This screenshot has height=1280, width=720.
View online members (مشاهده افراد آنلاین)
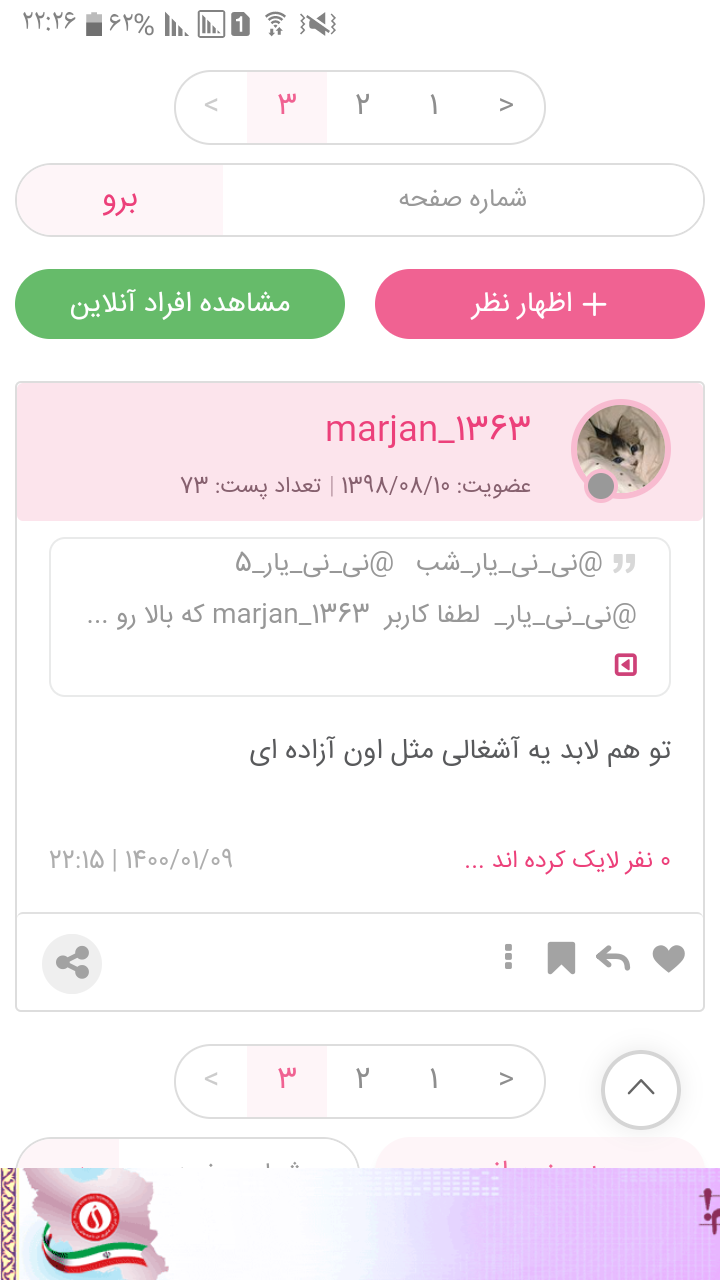[180, 304]
